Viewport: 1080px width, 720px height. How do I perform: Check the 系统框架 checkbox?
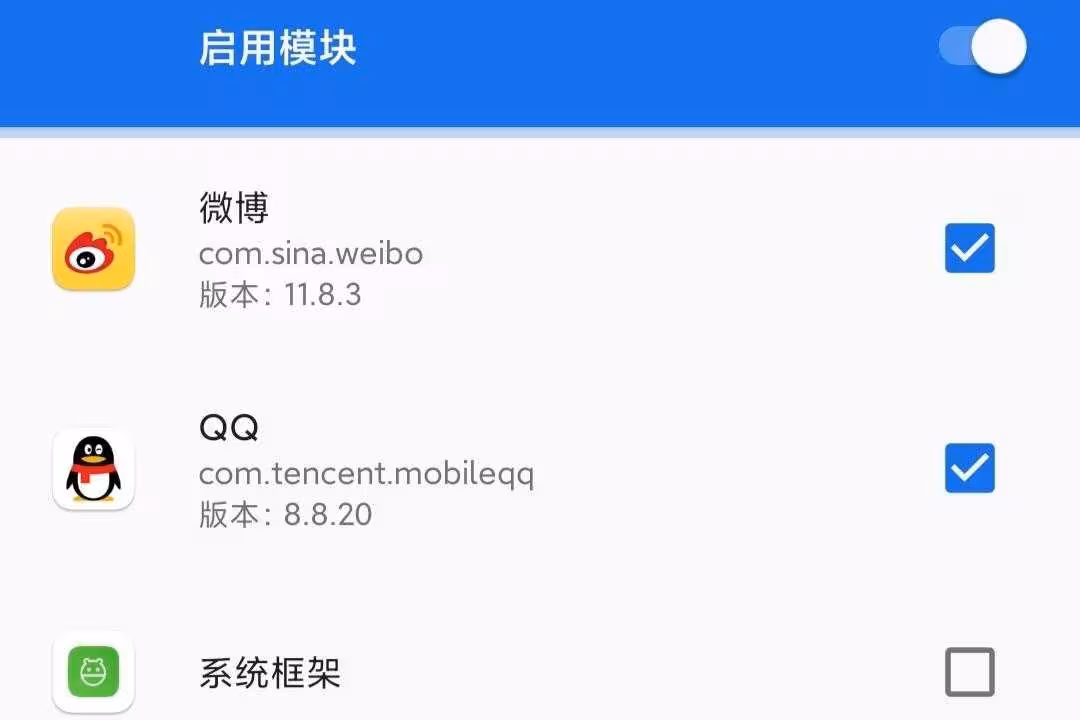coord(969,672)
